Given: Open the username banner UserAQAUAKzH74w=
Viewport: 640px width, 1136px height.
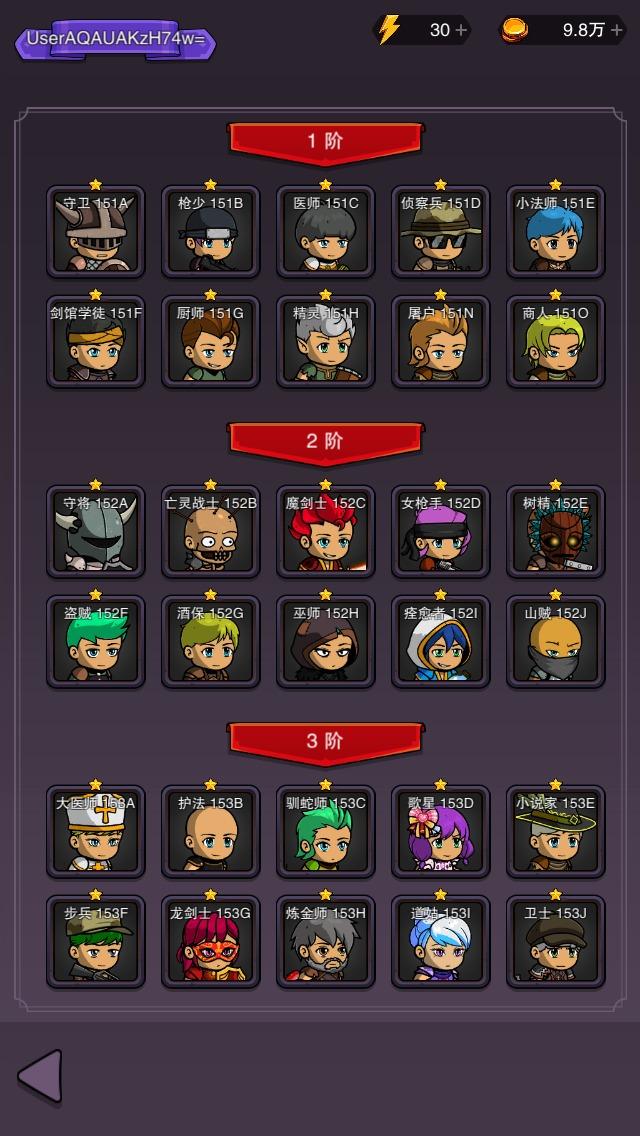Looking at the screenshot, I should click(x=115, y=40).
